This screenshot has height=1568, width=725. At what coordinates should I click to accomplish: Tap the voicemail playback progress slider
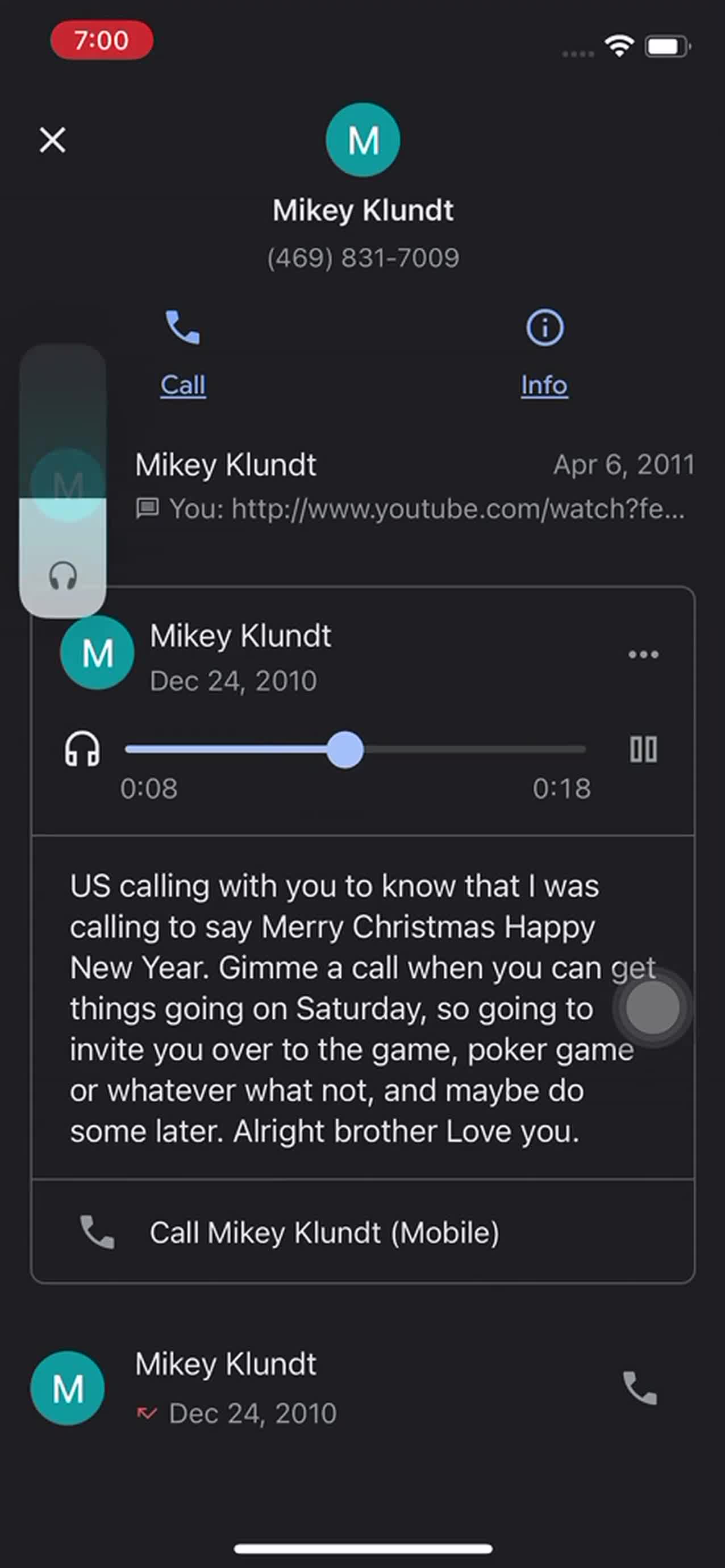pos(356,749)
